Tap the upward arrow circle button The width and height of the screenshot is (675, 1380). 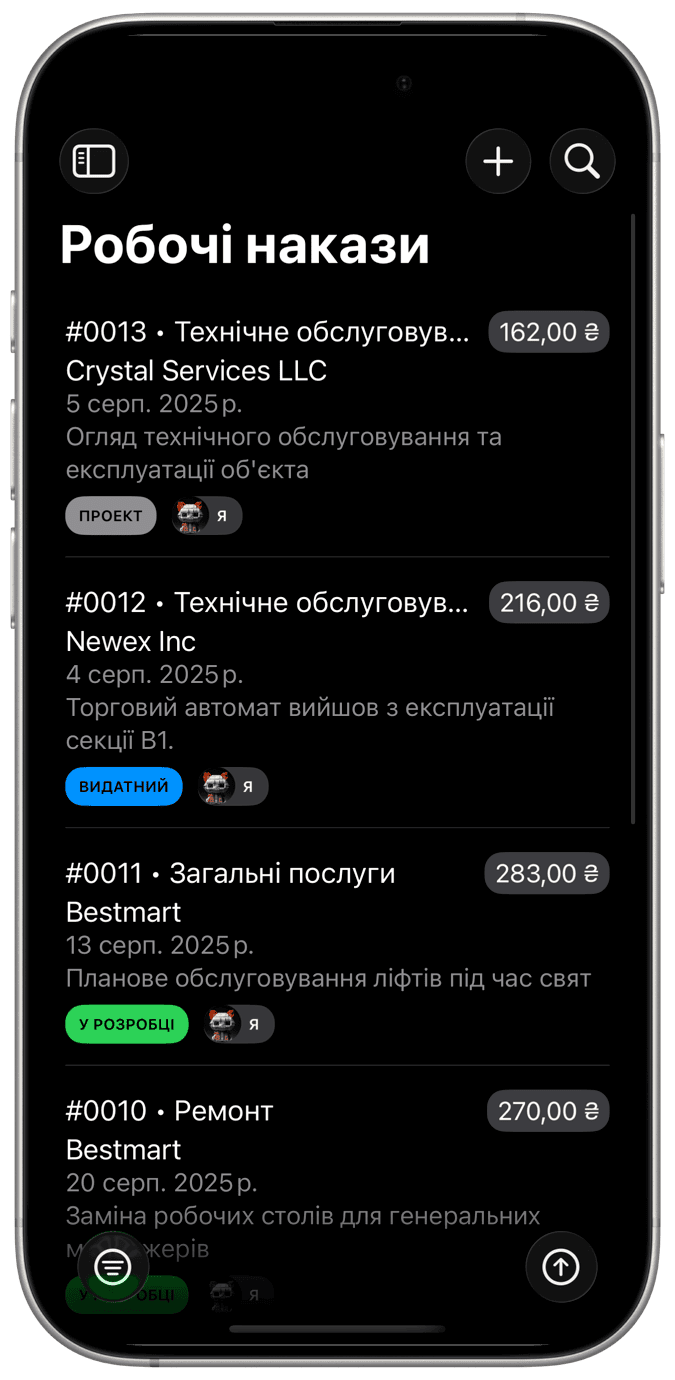(561, 1268)
